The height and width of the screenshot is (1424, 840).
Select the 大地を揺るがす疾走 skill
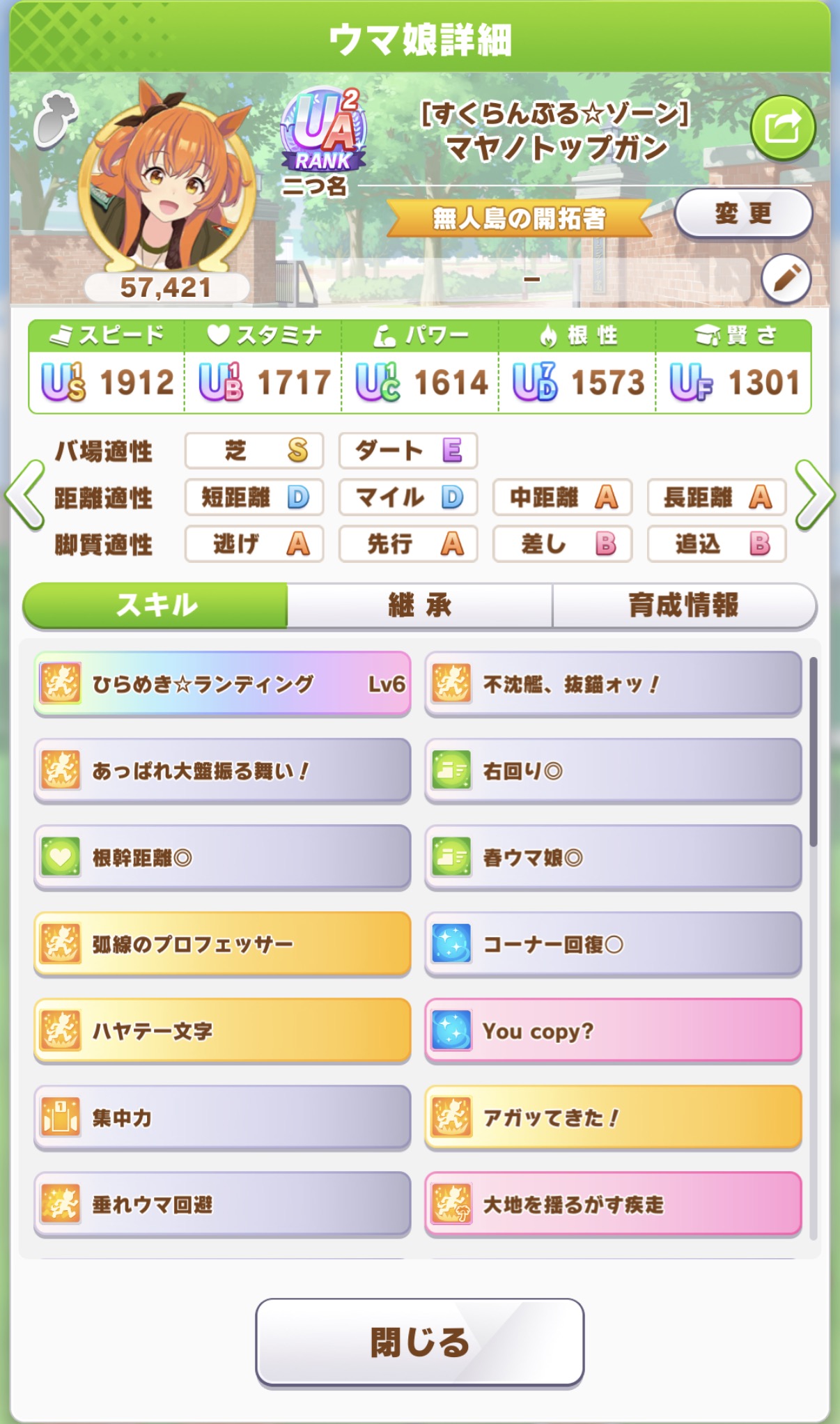click(x=613, y=1205)
